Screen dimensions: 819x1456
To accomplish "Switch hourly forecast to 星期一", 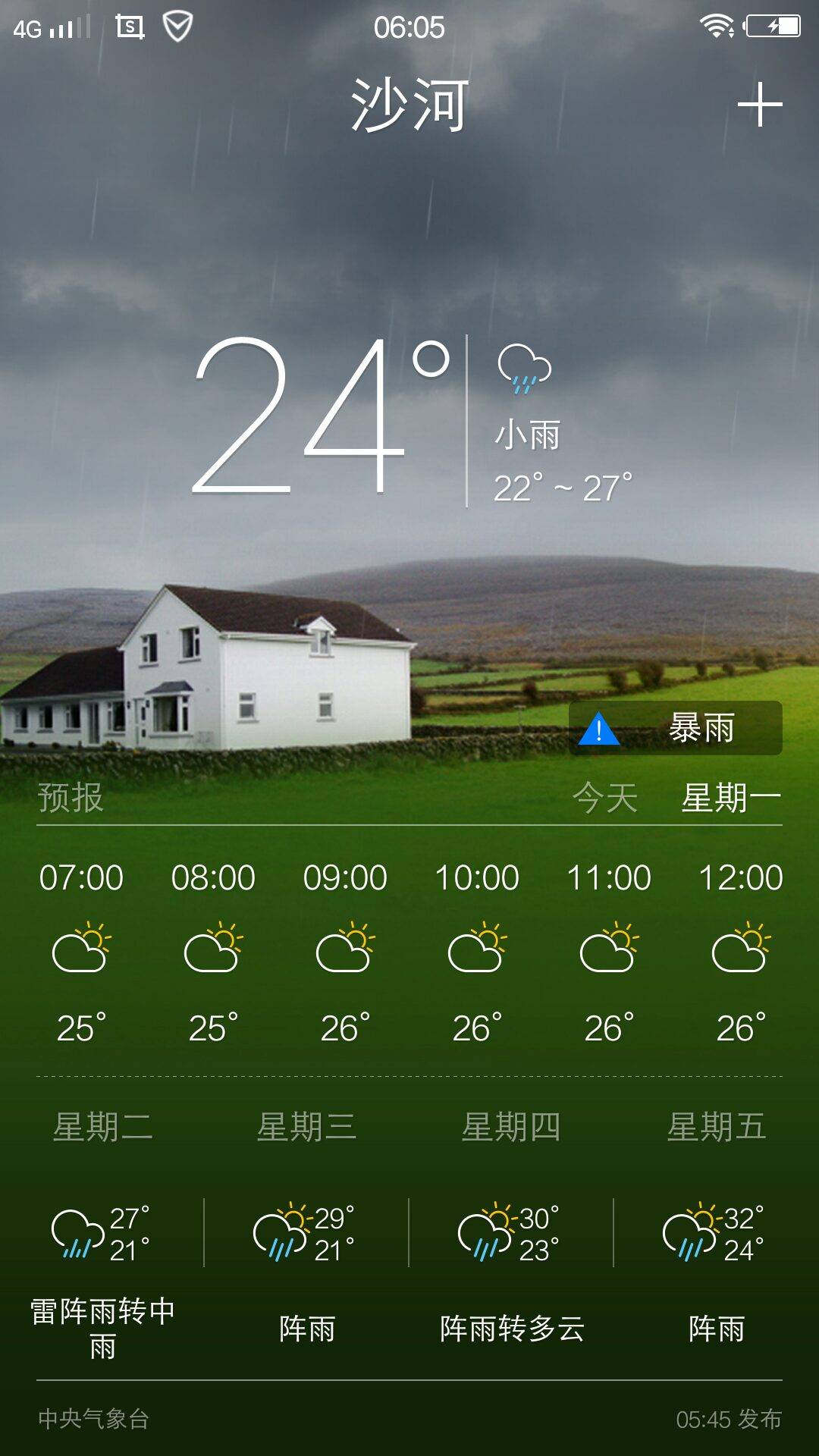I will click(730, 798).
